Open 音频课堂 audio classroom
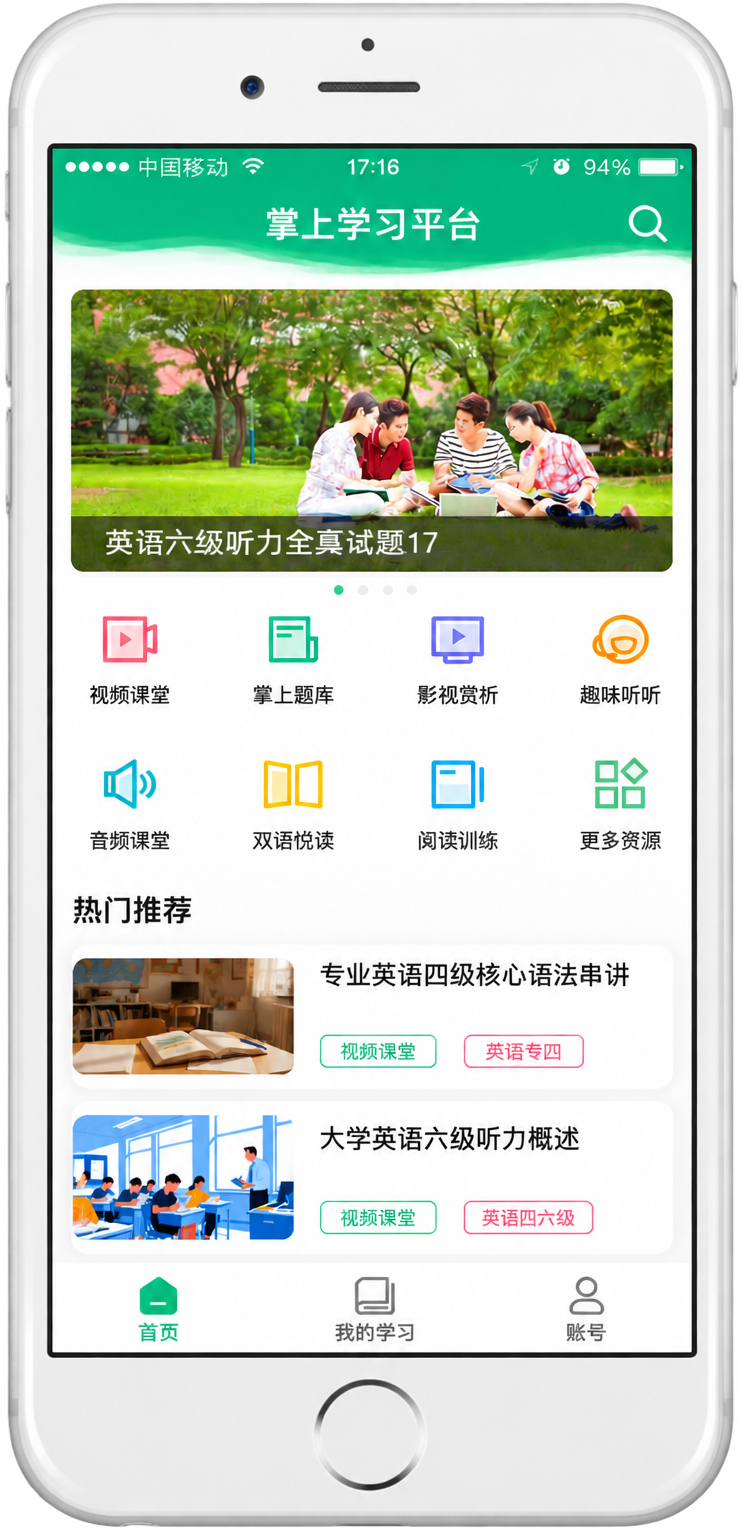Image resolution: width=742 pixels, height=1536 pixels. coord(130,805)
